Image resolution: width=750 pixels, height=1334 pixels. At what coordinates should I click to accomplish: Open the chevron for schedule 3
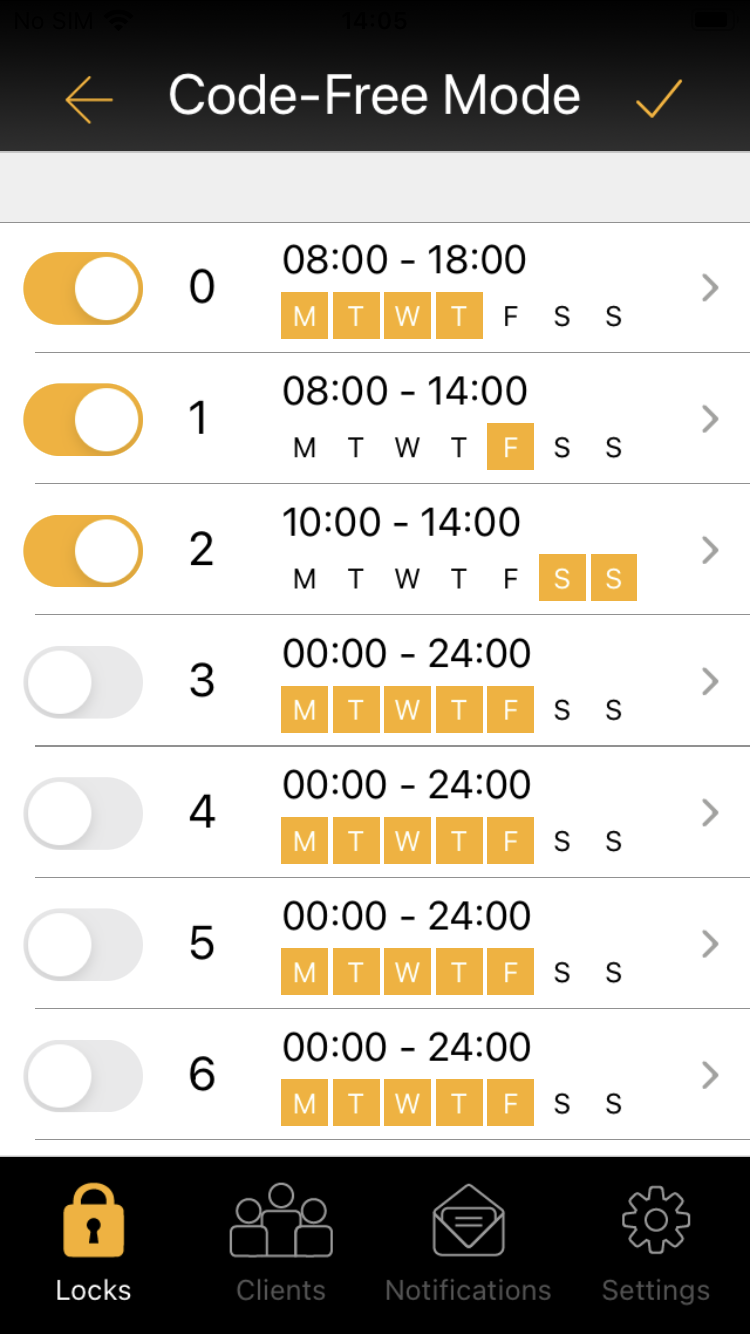(710, 681)
